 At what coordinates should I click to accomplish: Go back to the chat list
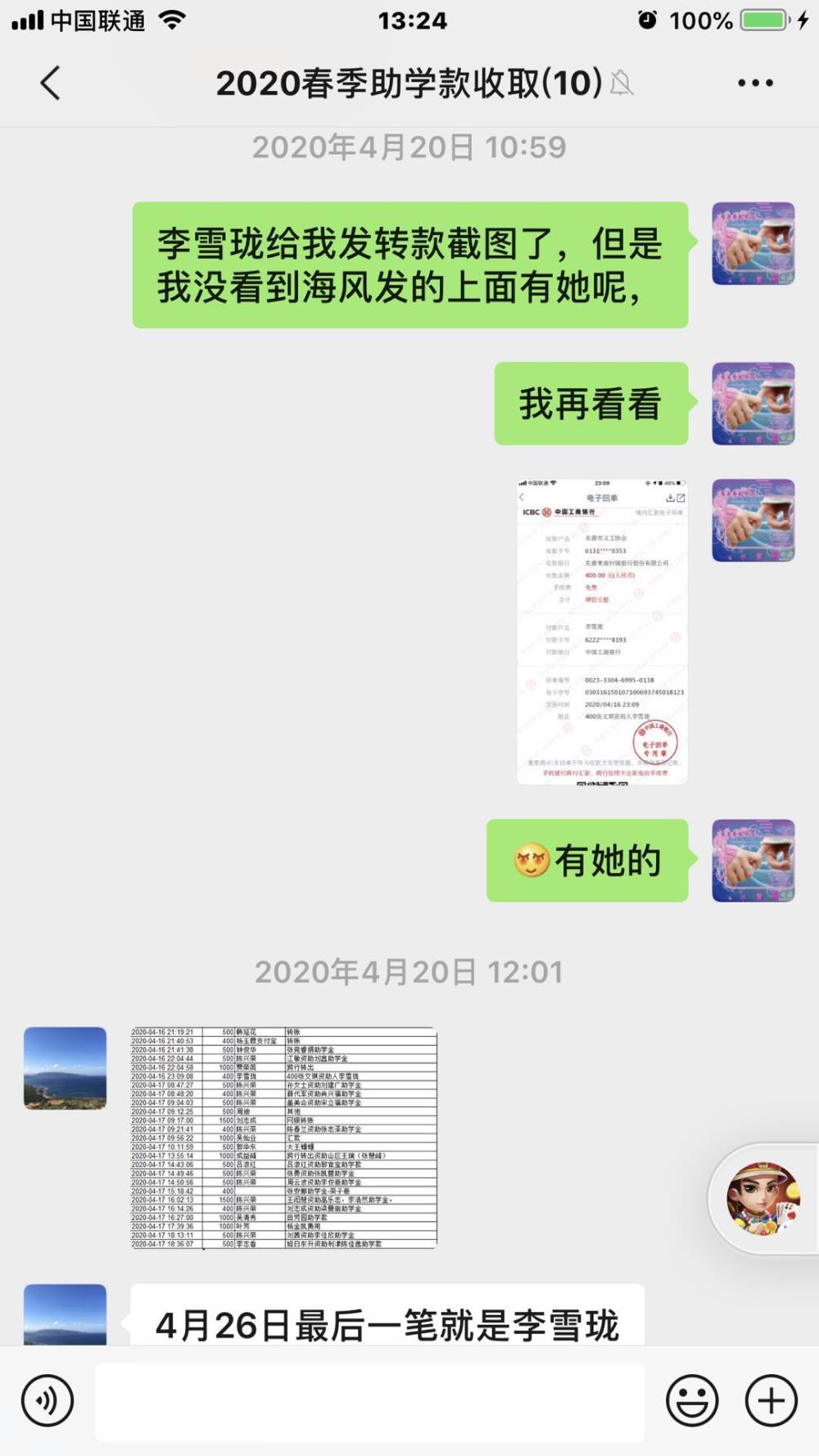[51, 83]
